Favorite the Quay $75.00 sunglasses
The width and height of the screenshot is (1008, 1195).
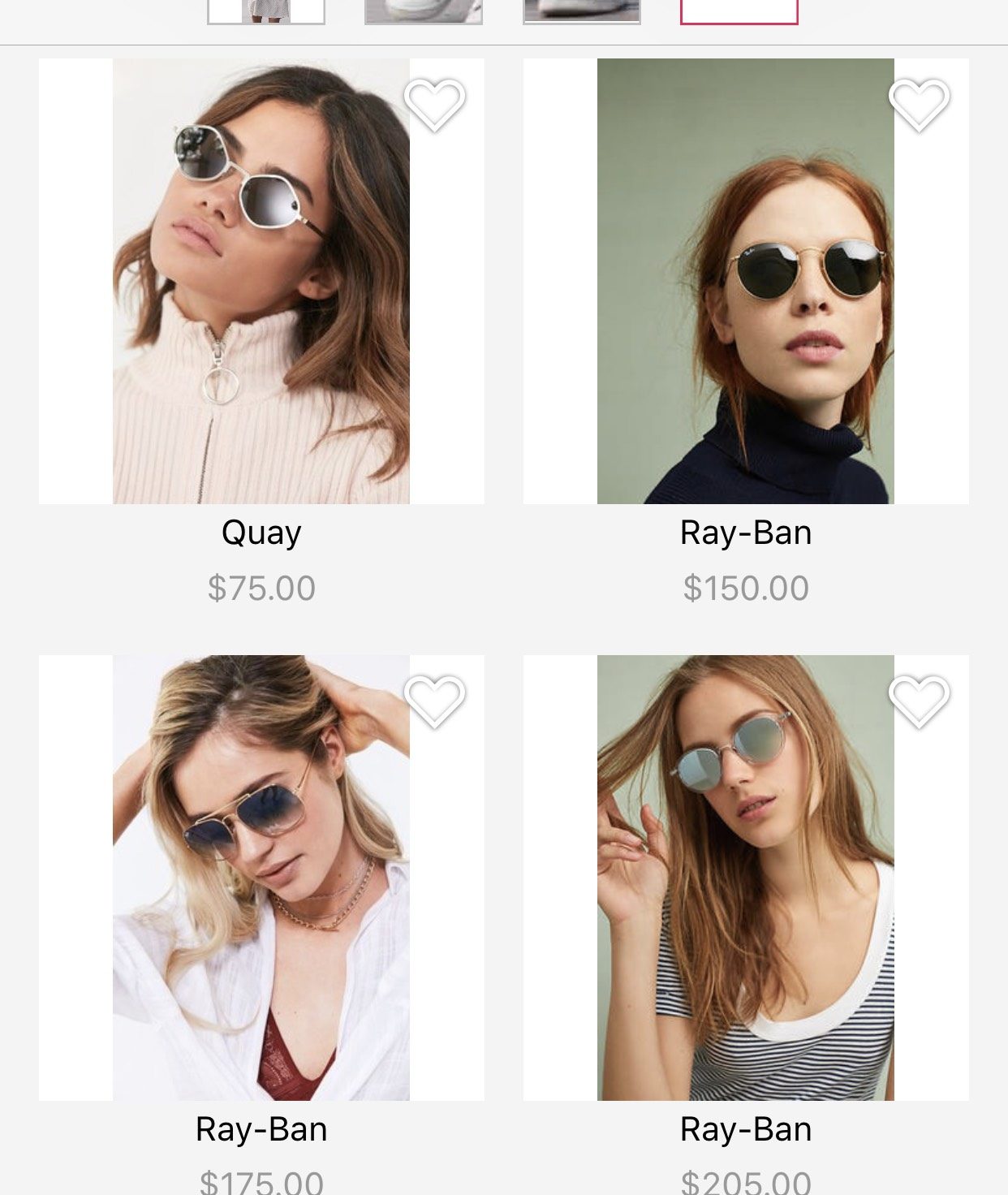(434, 105)
